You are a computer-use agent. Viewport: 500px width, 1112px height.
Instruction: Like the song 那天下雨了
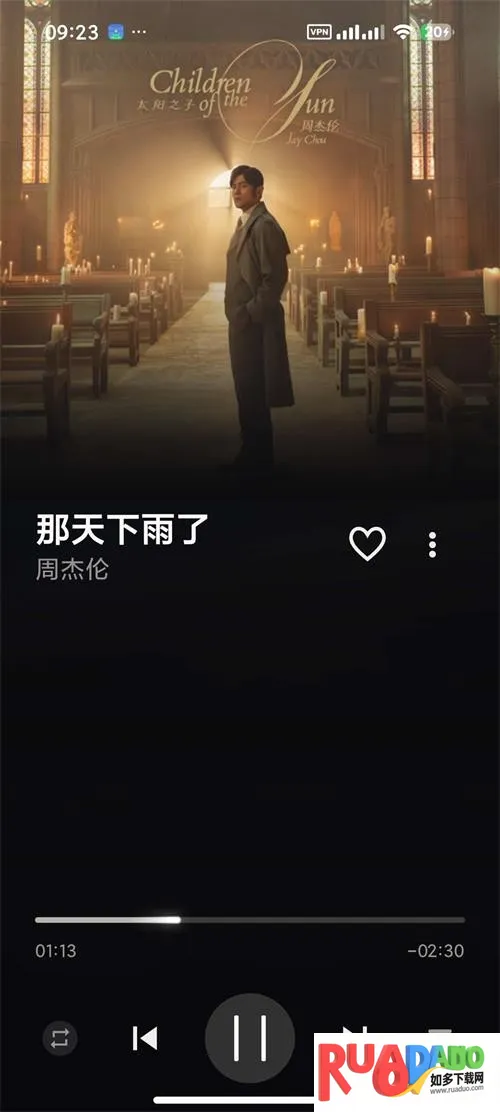367,544
